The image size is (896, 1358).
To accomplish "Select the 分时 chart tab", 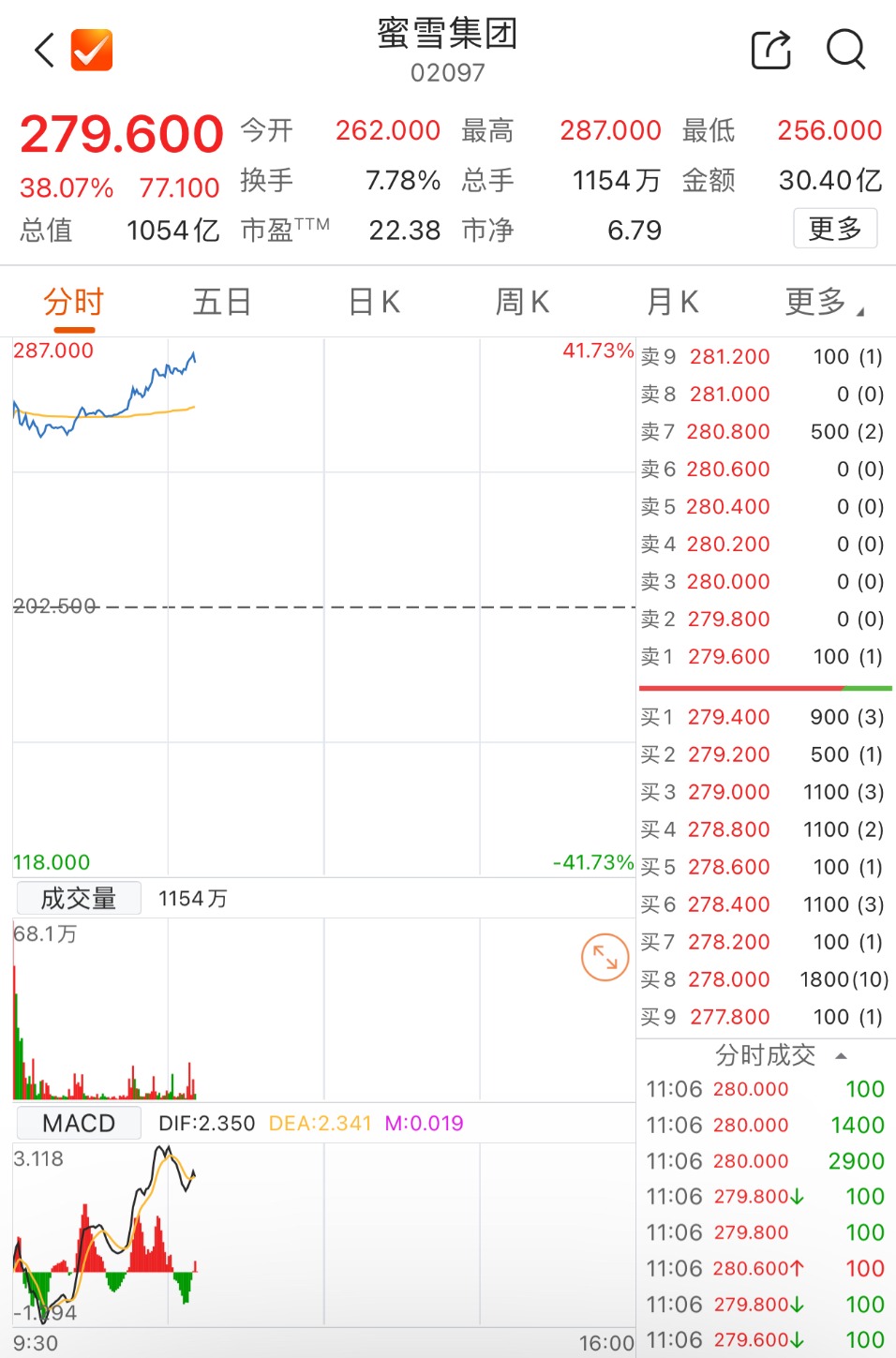I will tap(74, 302).
